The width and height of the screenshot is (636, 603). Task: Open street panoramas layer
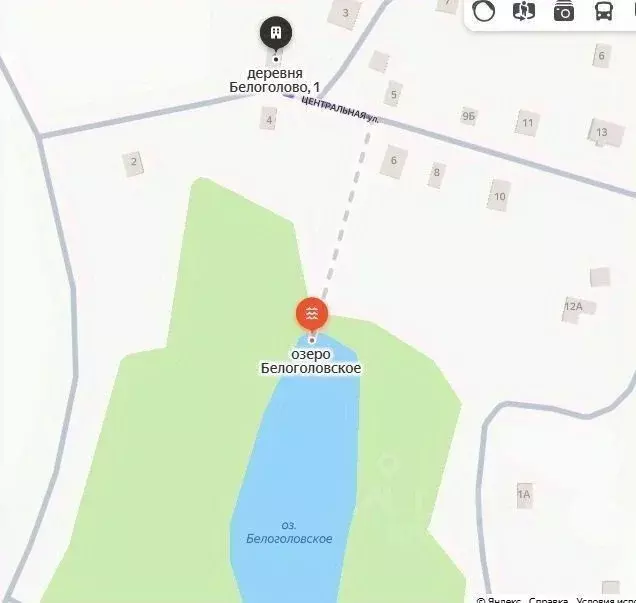pos(524,11)
